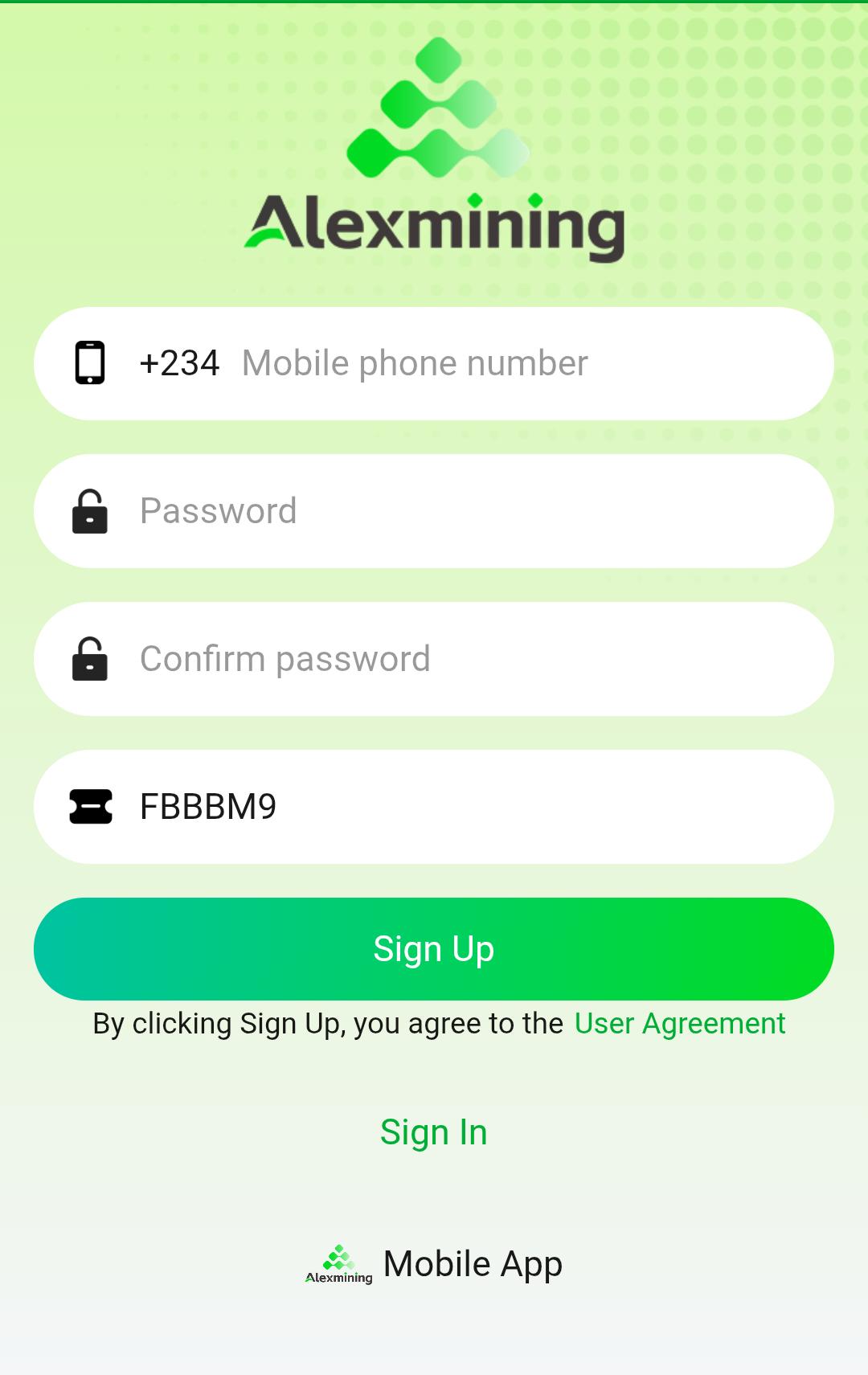Open the Mobile App download link
Viewport: 868px width, 1375px height.
[x=434, y=1264]
